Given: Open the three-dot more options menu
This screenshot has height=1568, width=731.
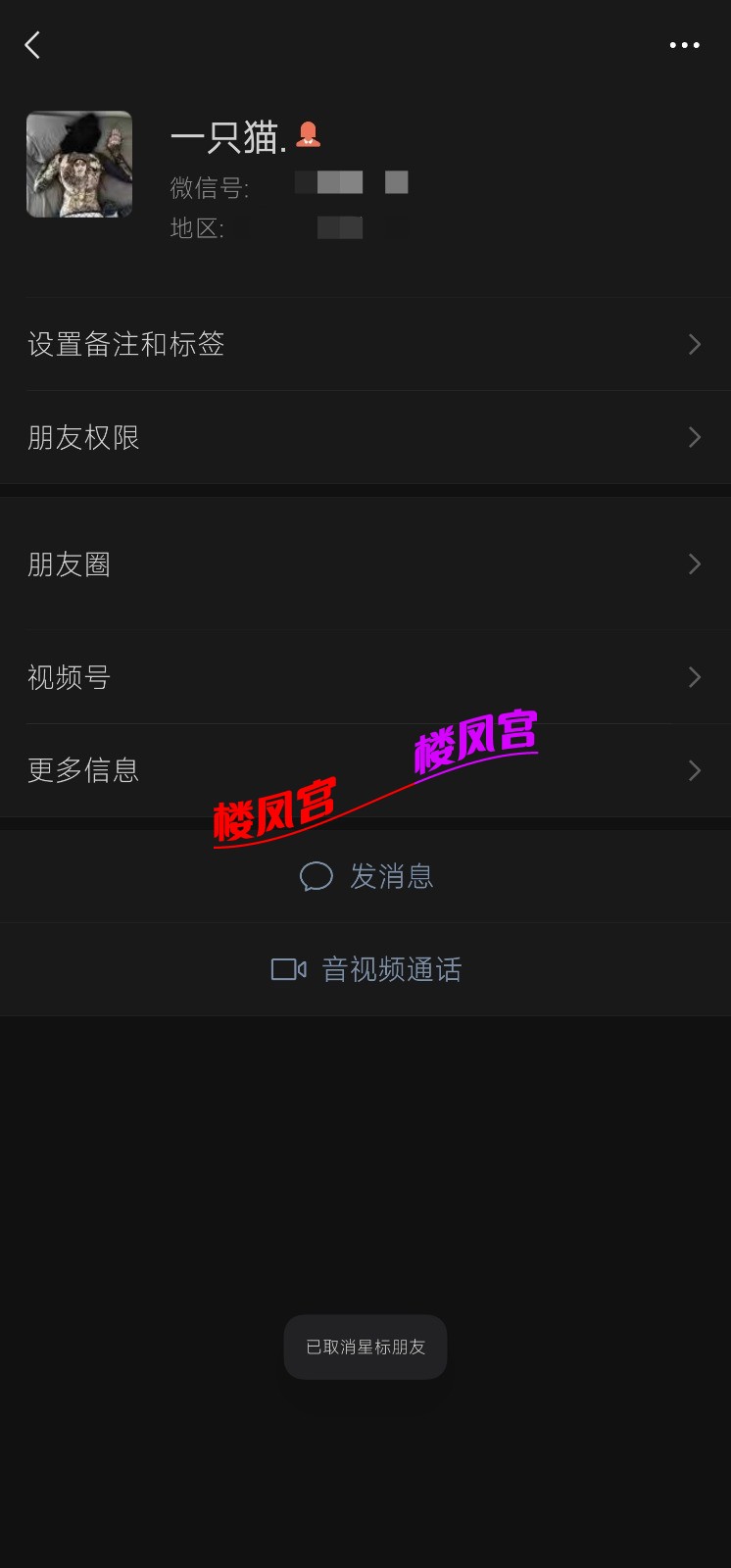Looking at the screenshot, I should coord(685,44).
